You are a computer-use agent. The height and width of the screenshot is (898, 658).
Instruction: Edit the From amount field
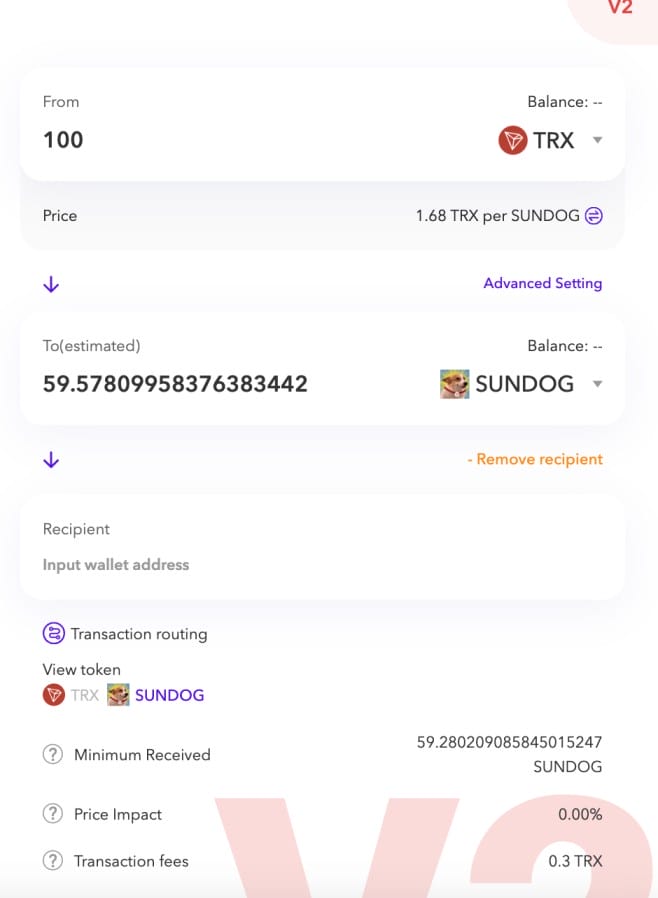pyautogui.click(x=200, y=140)
